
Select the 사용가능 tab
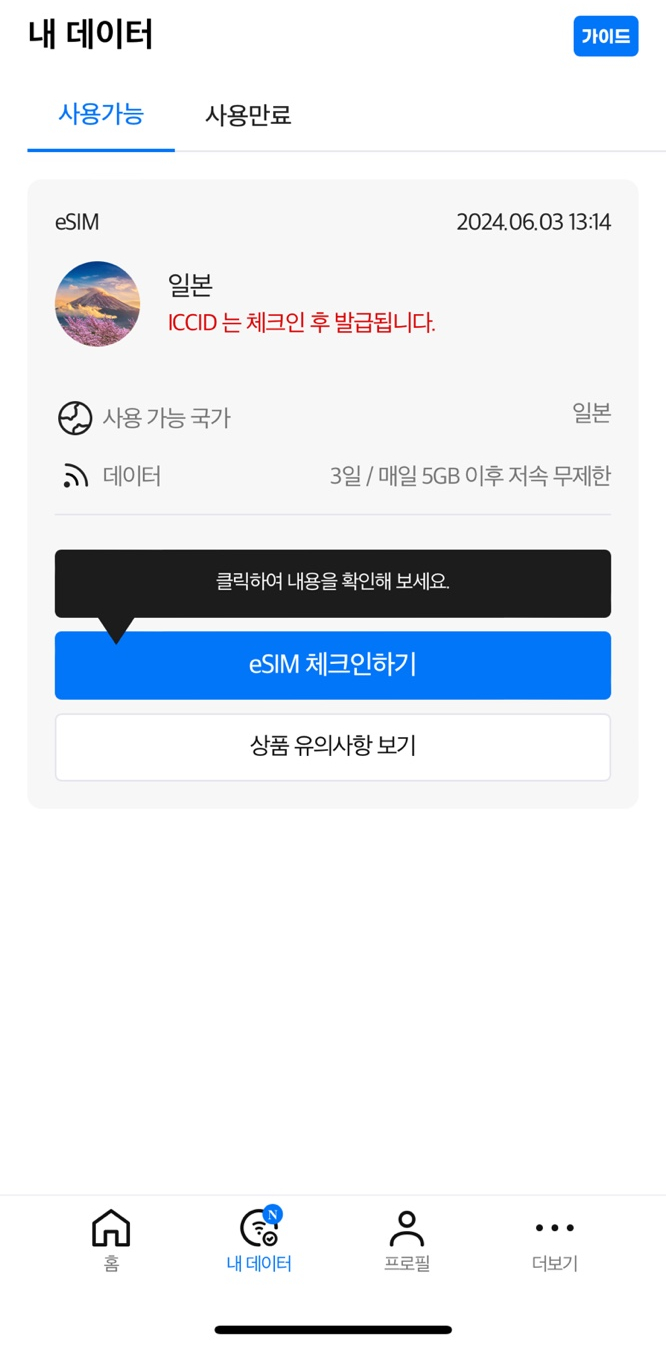point(101,115)
